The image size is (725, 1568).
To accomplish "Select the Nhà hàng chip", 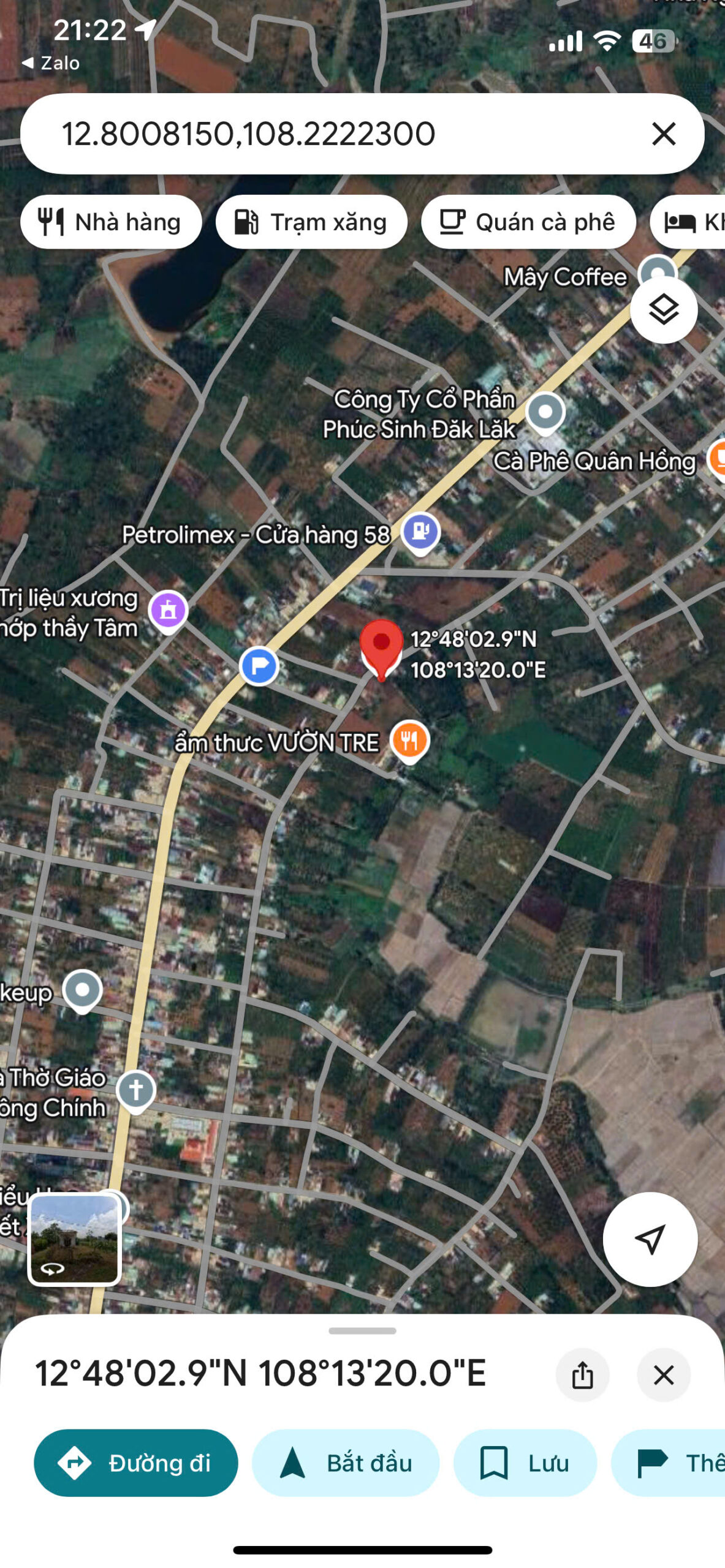I will pos(111,222).
